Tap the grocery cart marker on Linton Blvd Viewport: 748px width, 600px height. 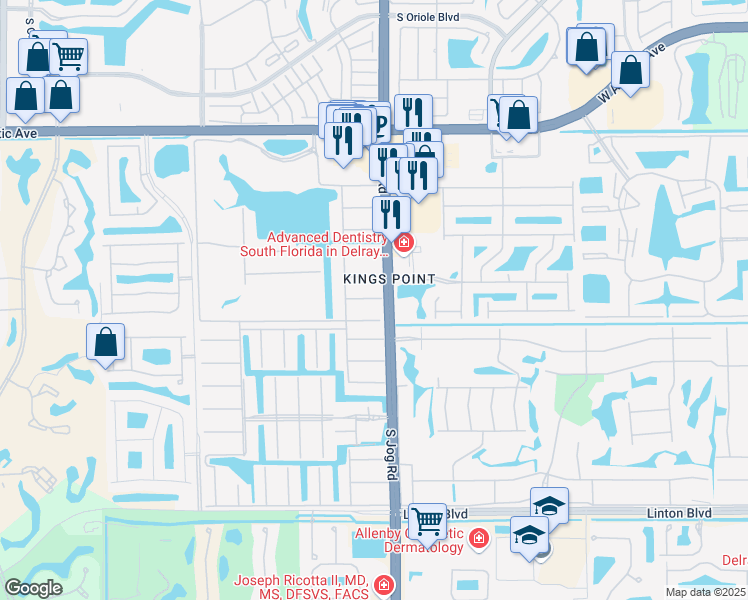click(428, 520)
